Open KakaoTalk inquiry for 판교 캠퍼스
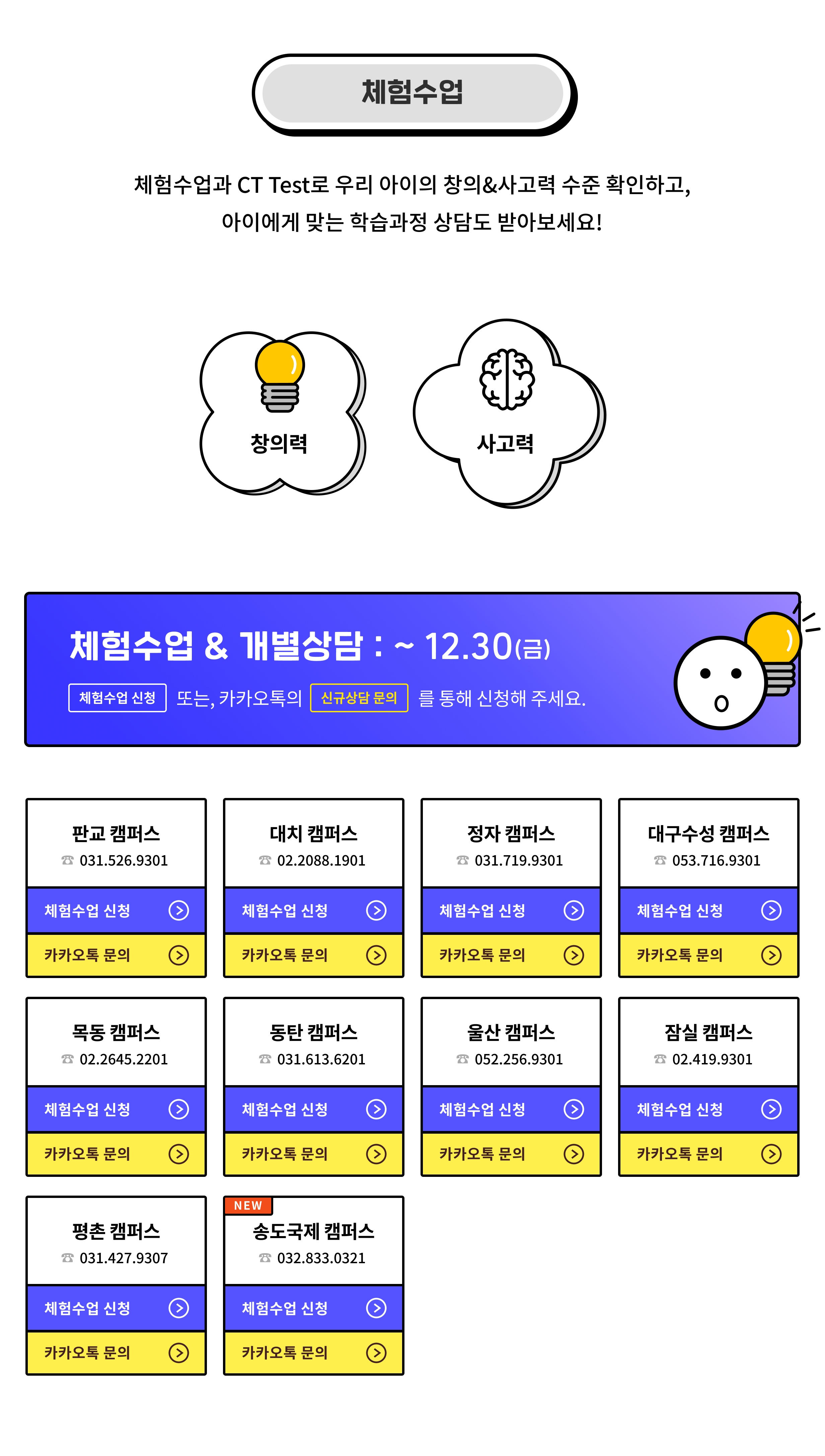 [x=116, y=955]
